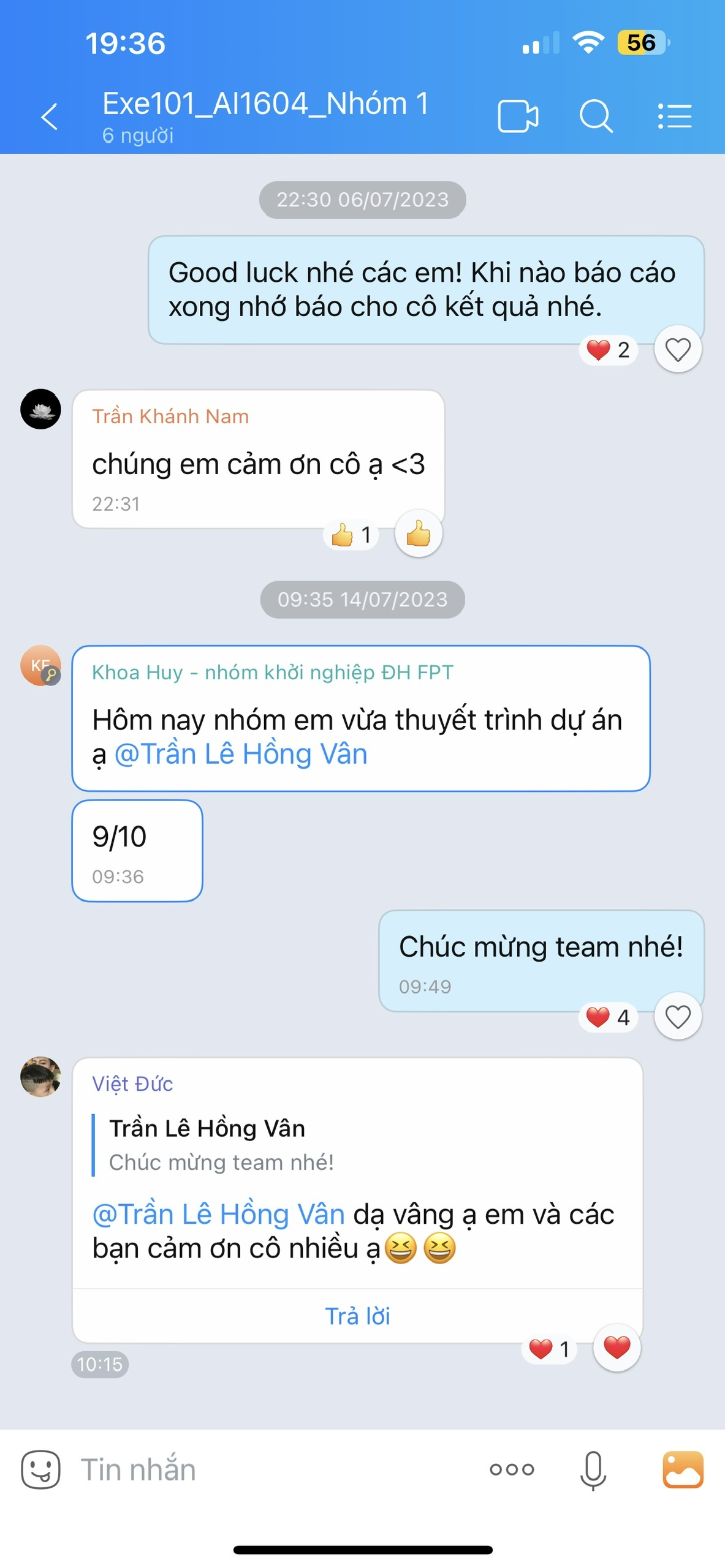The width and height of the screenshot is (725, 1568).
Task: Tap 'Trả lời' under Việt Đức's message
Action: pos(357,1316)
